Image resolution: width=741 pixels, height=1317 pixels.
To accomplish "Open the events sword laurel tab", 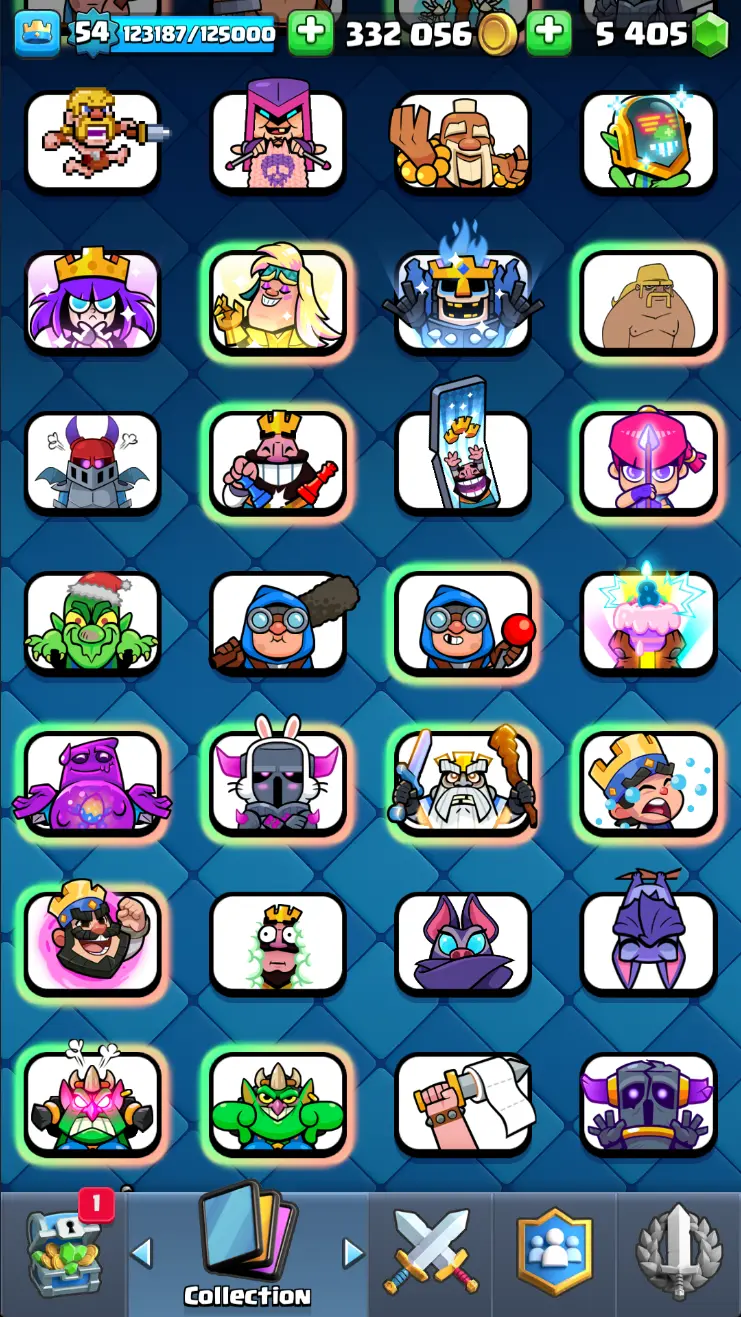I will (679, 1252).
